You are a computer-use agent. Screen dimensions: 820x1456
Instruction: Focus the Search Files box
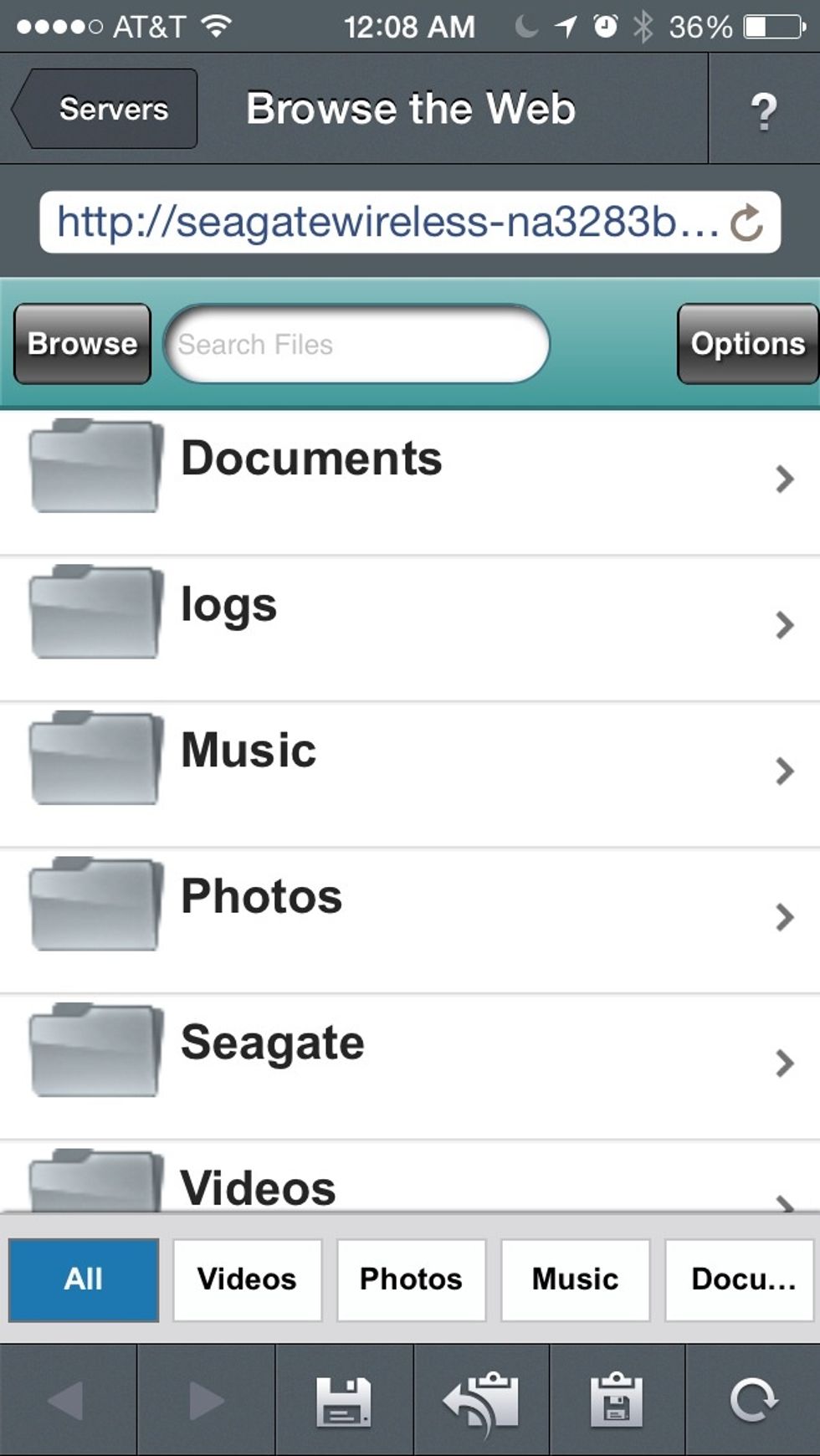click(x=356, y=344)
